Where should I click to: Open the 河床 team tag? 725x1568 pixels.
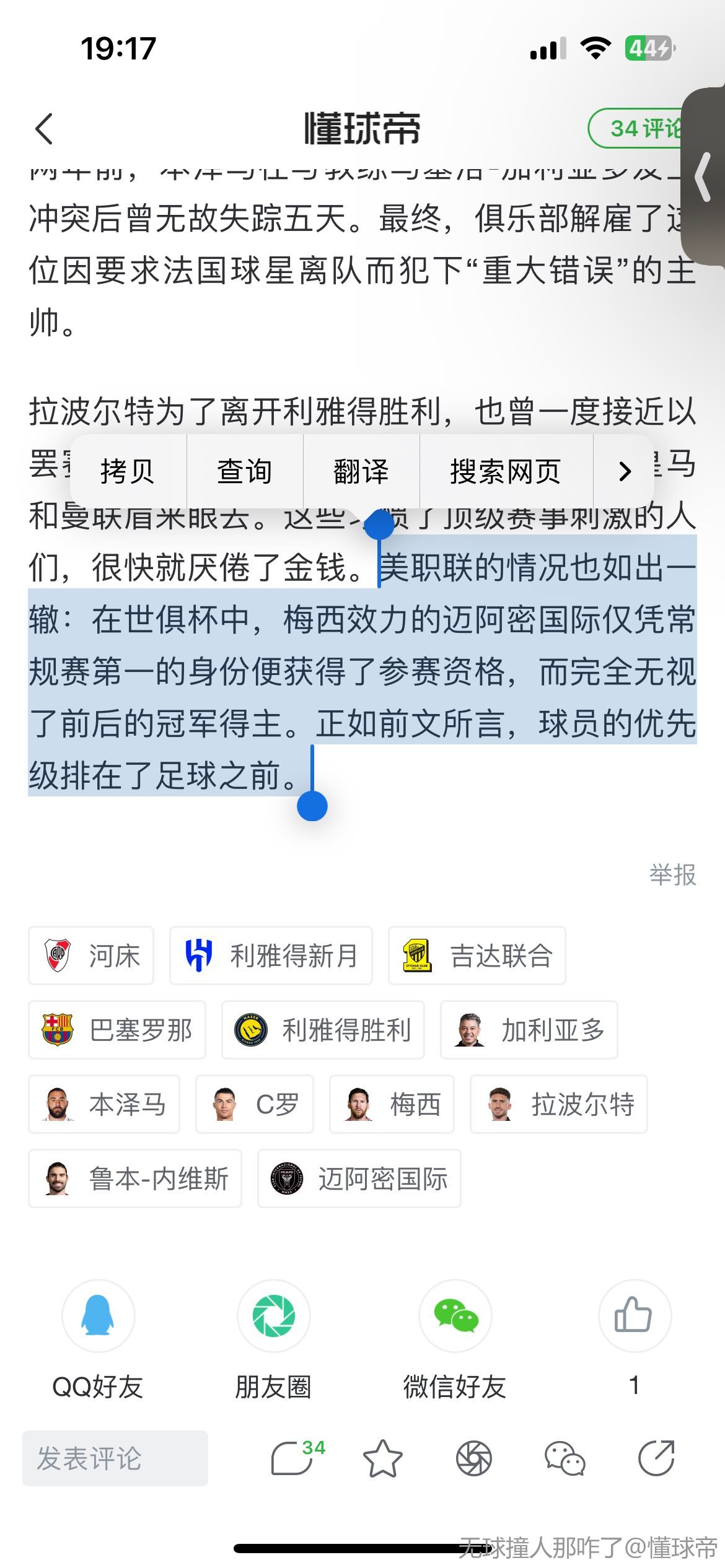[x=91, y=956]
